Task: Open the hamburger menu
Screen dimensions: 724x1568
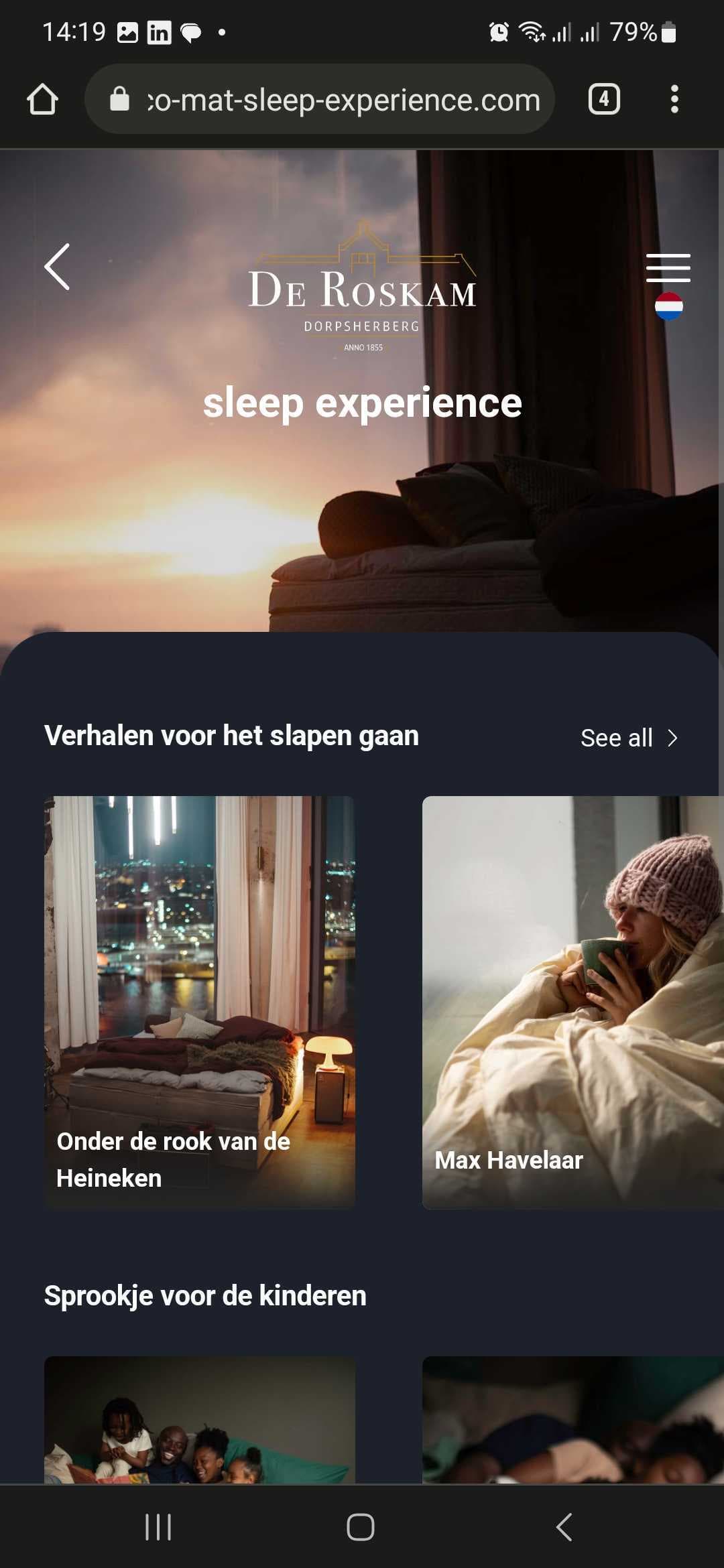Action: pos(668,267)
